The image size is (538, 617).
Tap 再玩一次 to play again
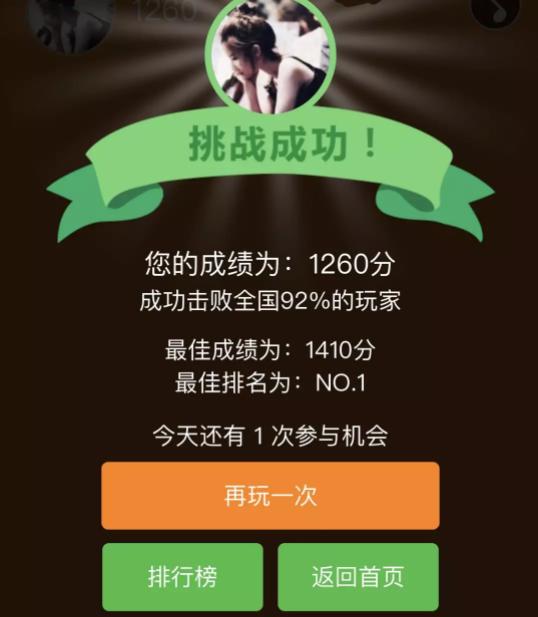(270, 496)
